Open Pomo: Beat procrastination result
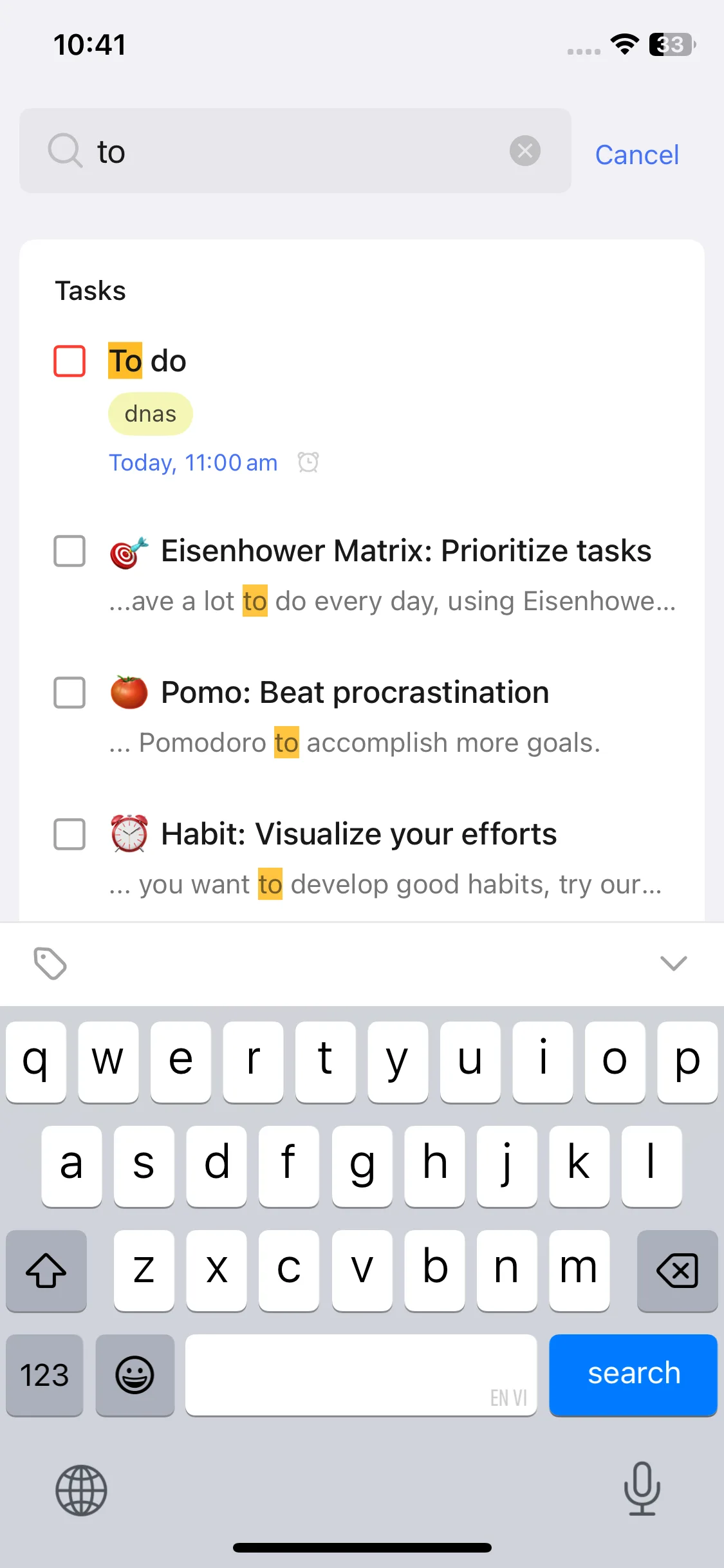Screen dimensions: 724x1568 [355, 693]
